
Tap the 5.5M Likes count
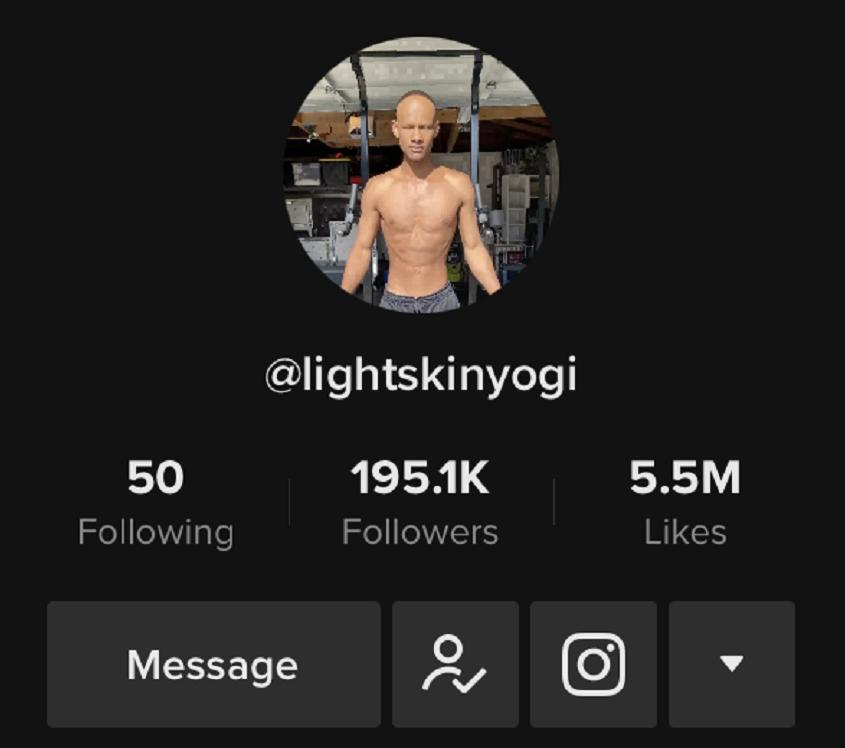685,504
